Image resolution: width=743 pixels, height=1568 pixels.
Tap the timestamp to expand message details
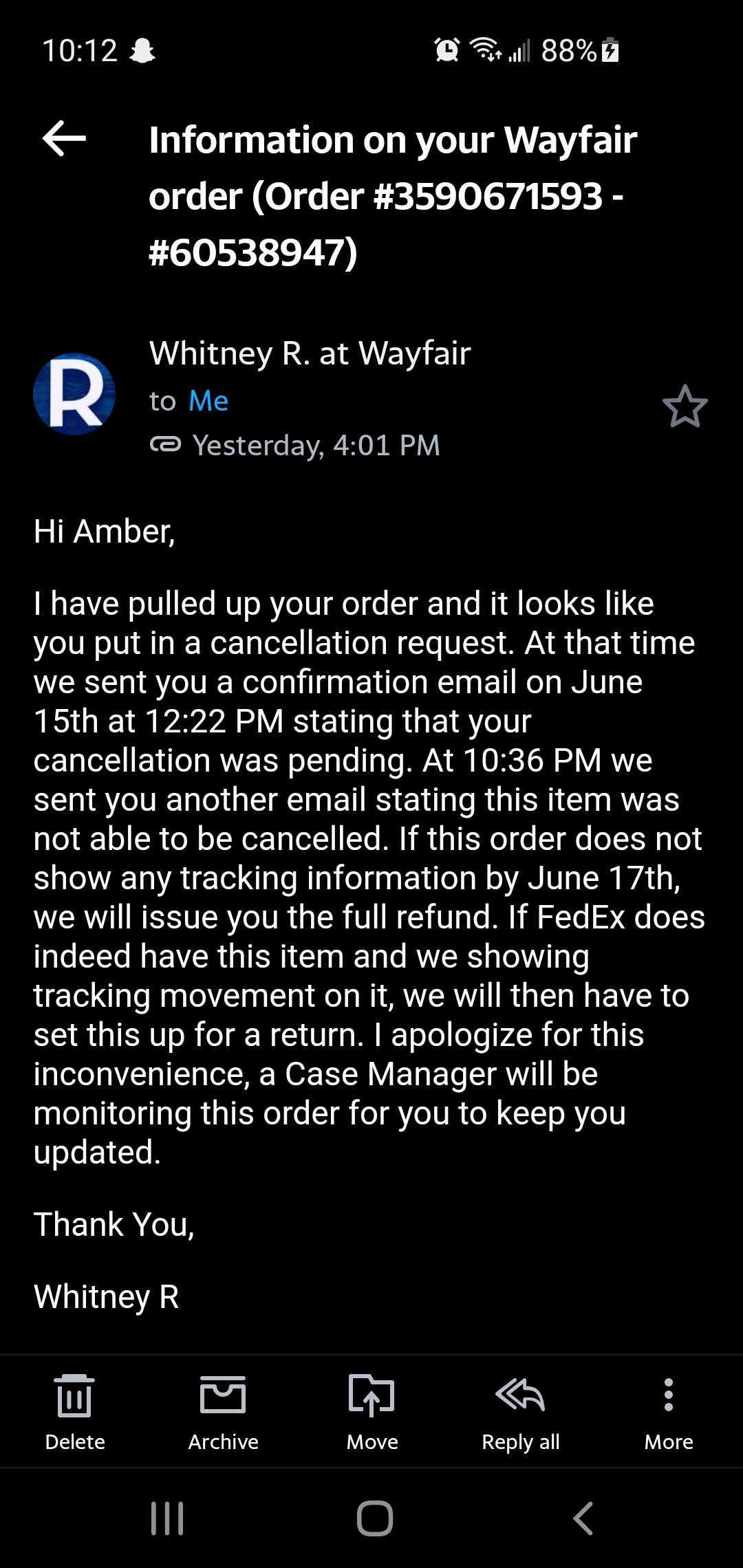point(316,446)
